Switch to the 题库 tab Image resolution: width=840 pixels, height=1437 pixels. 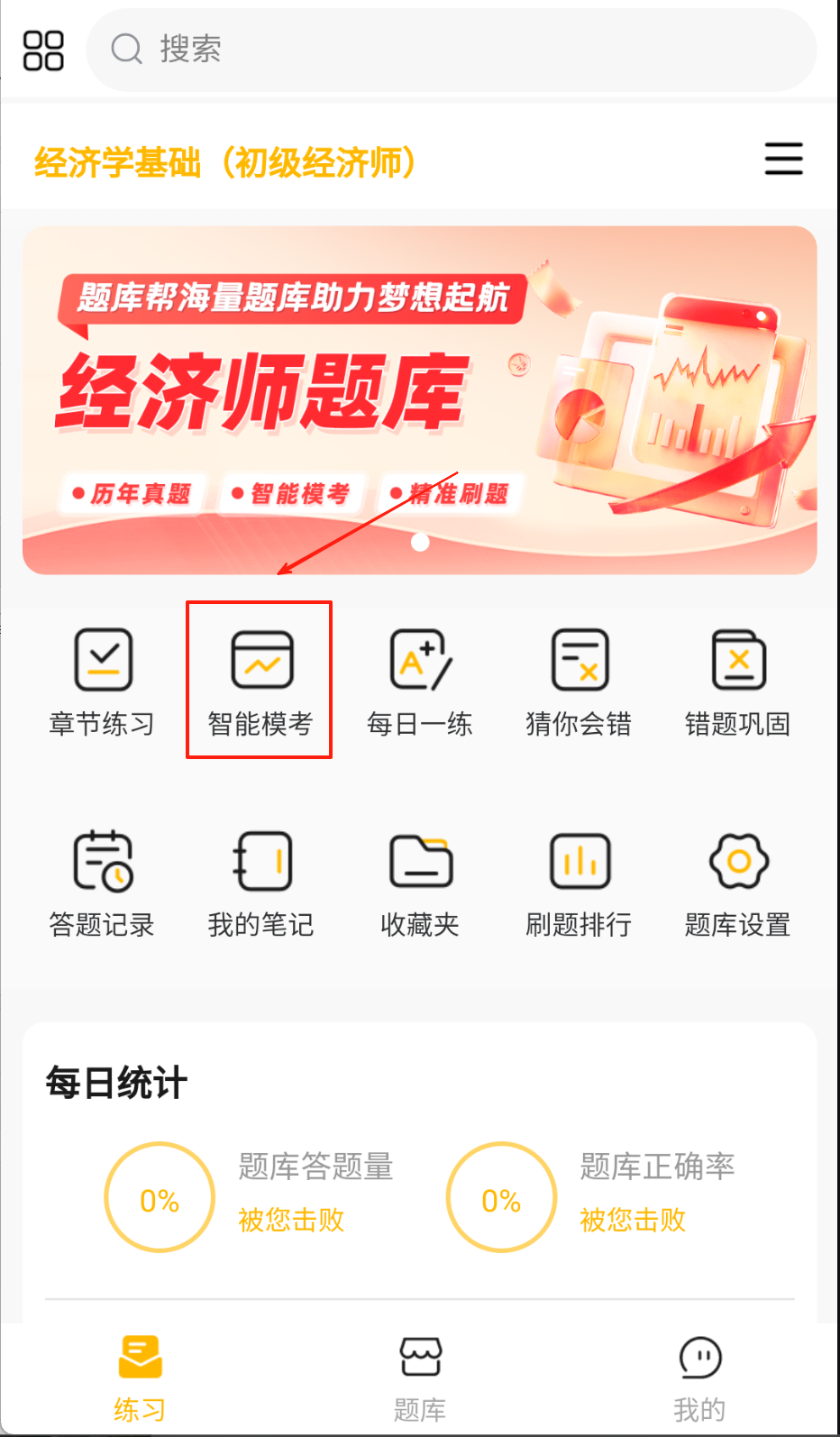pos(420,1378)
